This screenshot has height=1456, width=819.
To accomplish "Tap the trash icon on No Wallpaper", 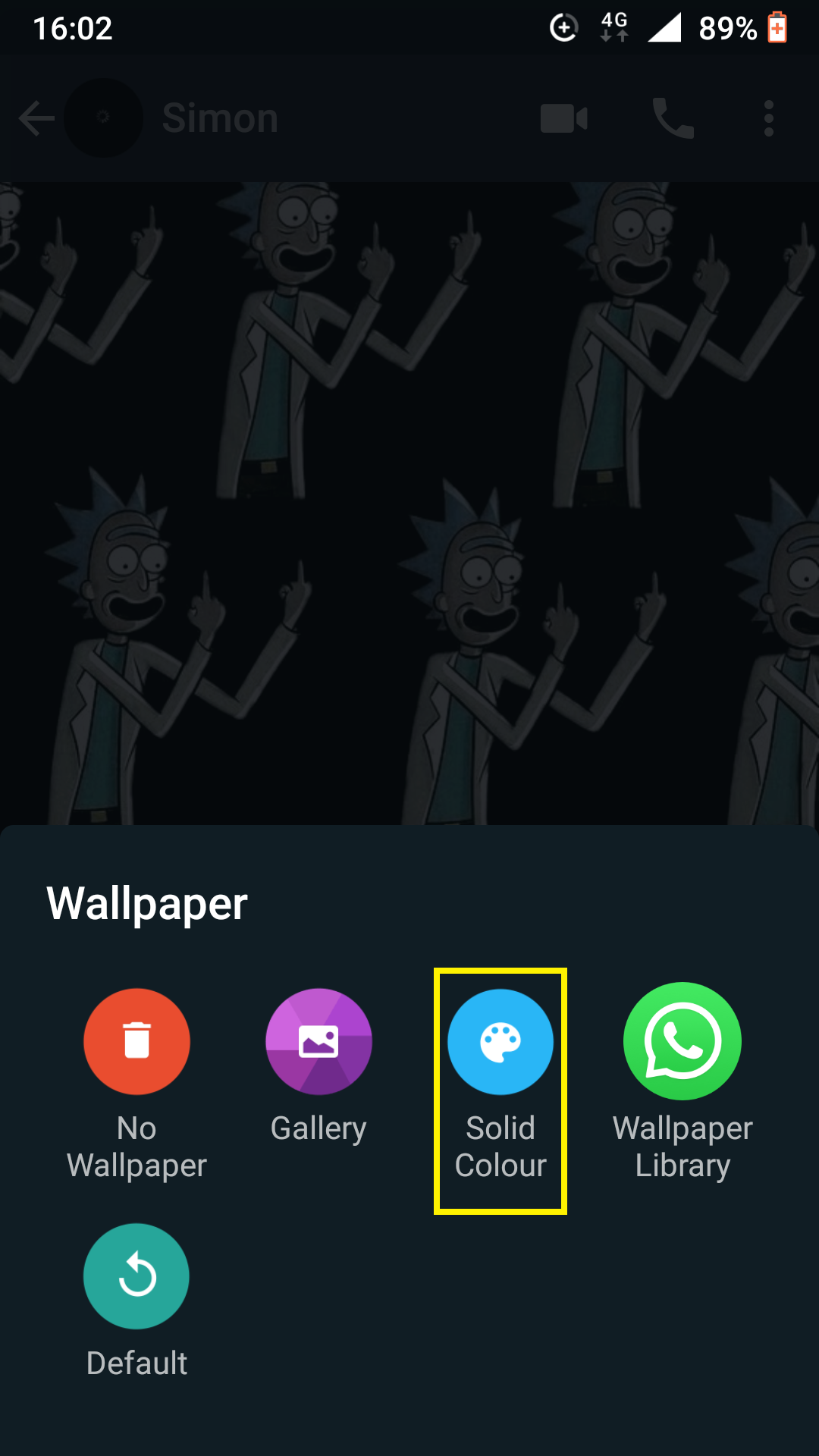I will tap(136, 1041).
